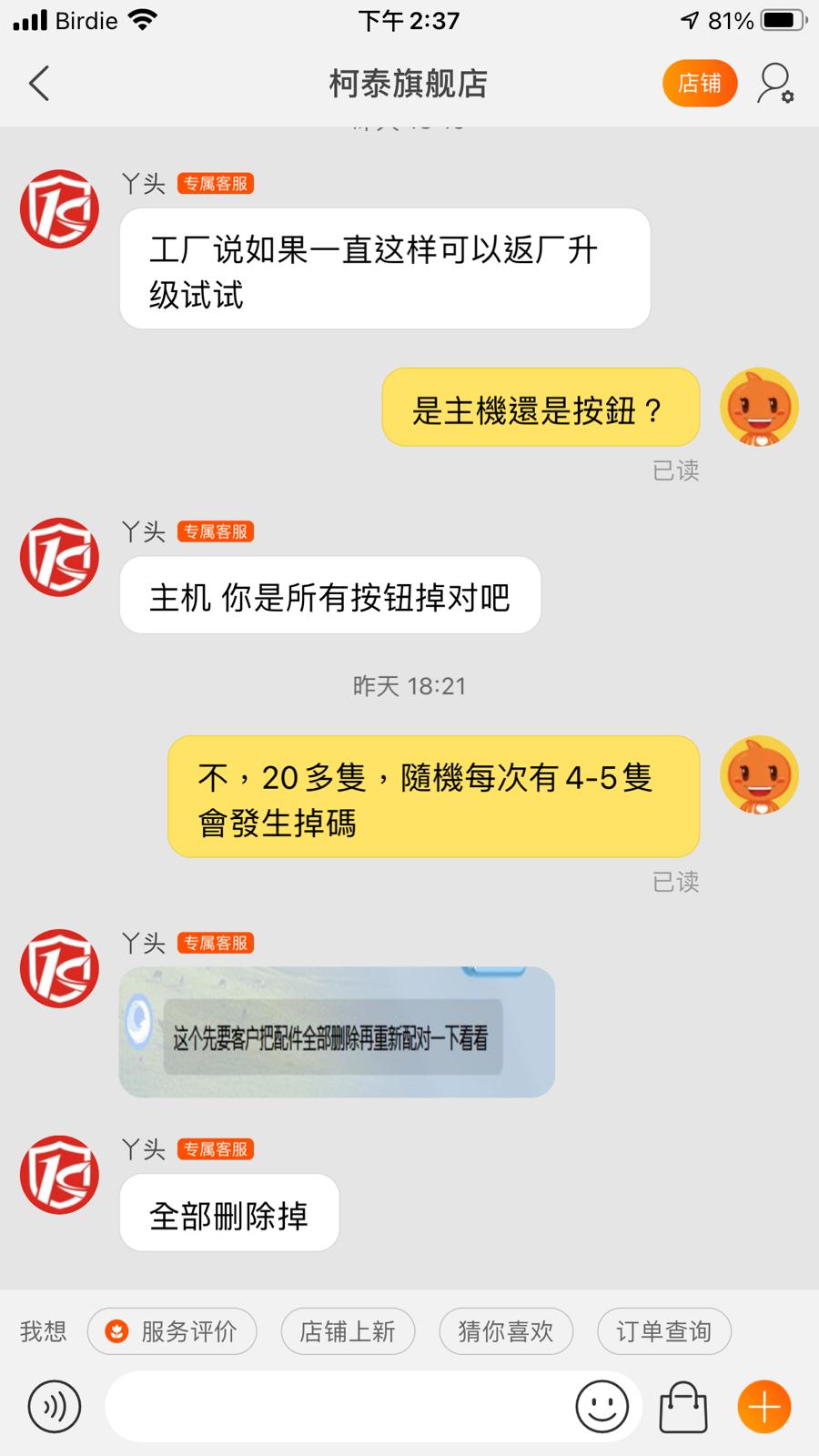Focus the message text field
The height and width of the screenshot is (1456, 819).
337,1407
